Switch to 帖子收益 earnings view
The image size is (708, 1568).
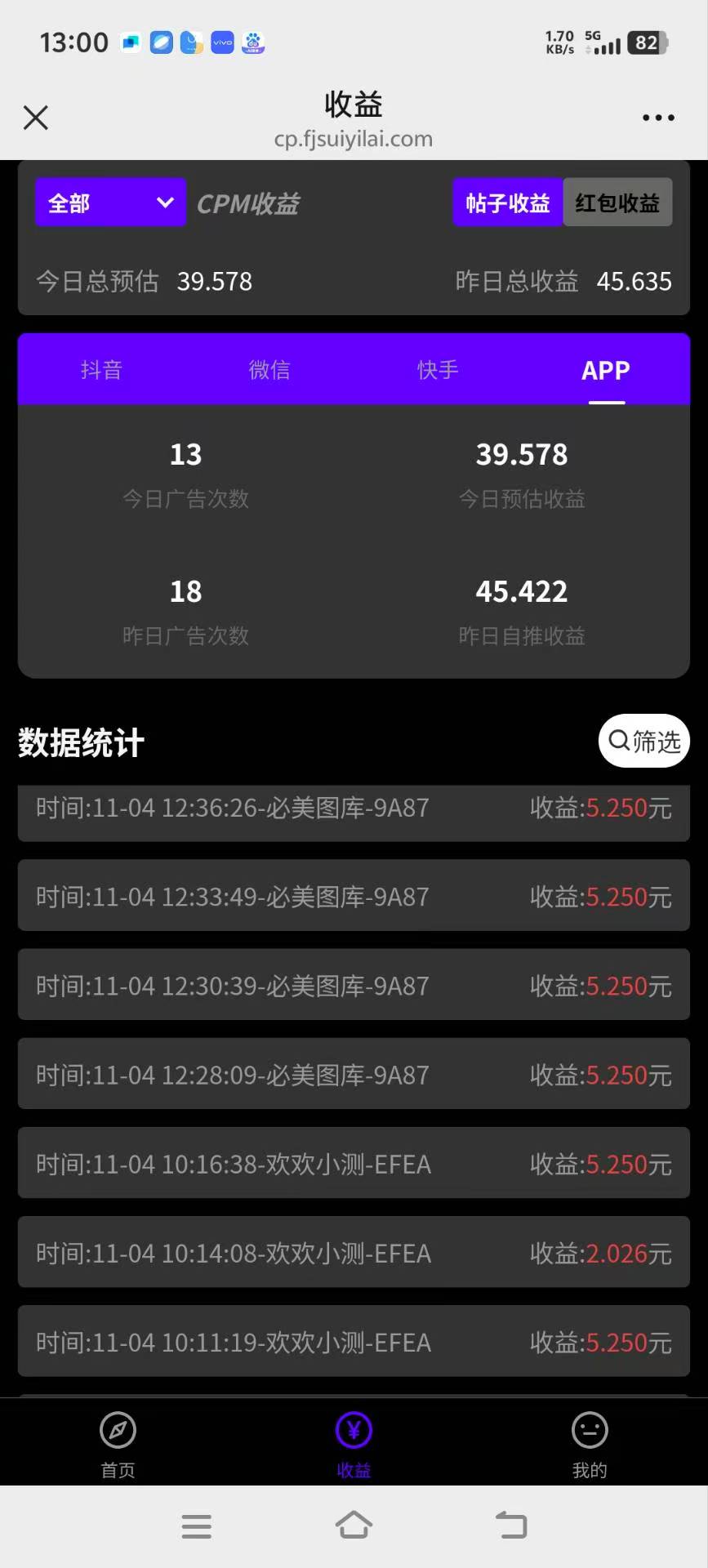point(507,202)
